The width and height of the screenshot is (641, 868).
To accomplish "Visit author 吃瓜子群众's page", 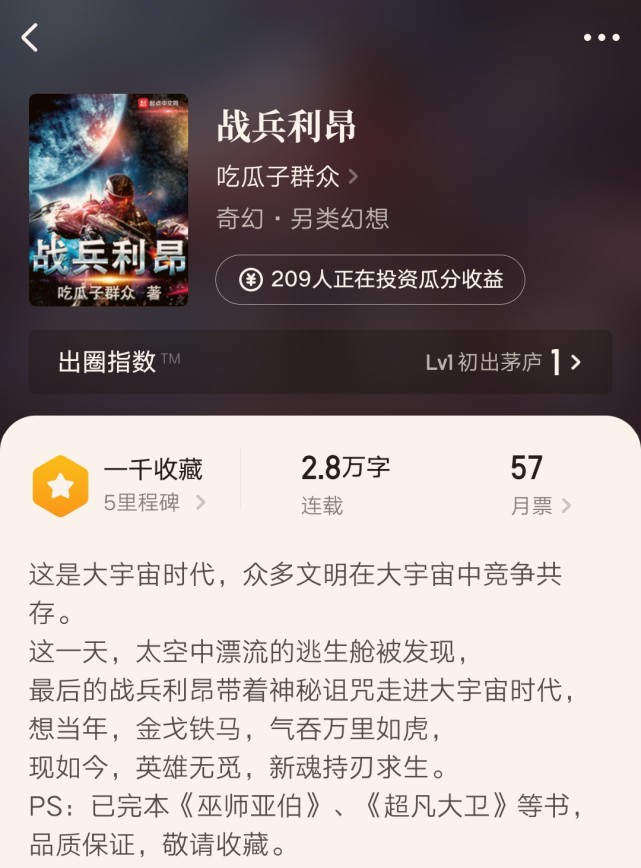I will tap(287, 177).
